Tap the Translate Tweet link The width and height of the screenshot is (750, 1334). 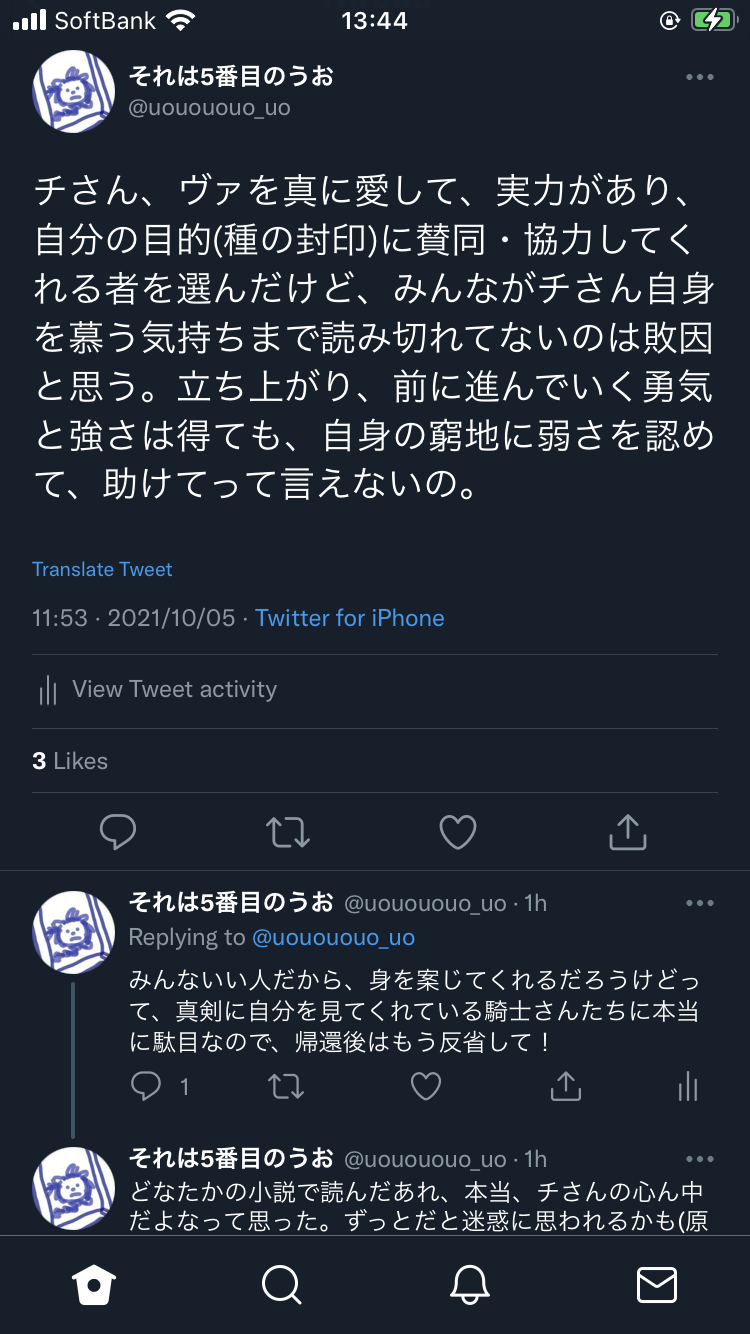coord(102,569)
